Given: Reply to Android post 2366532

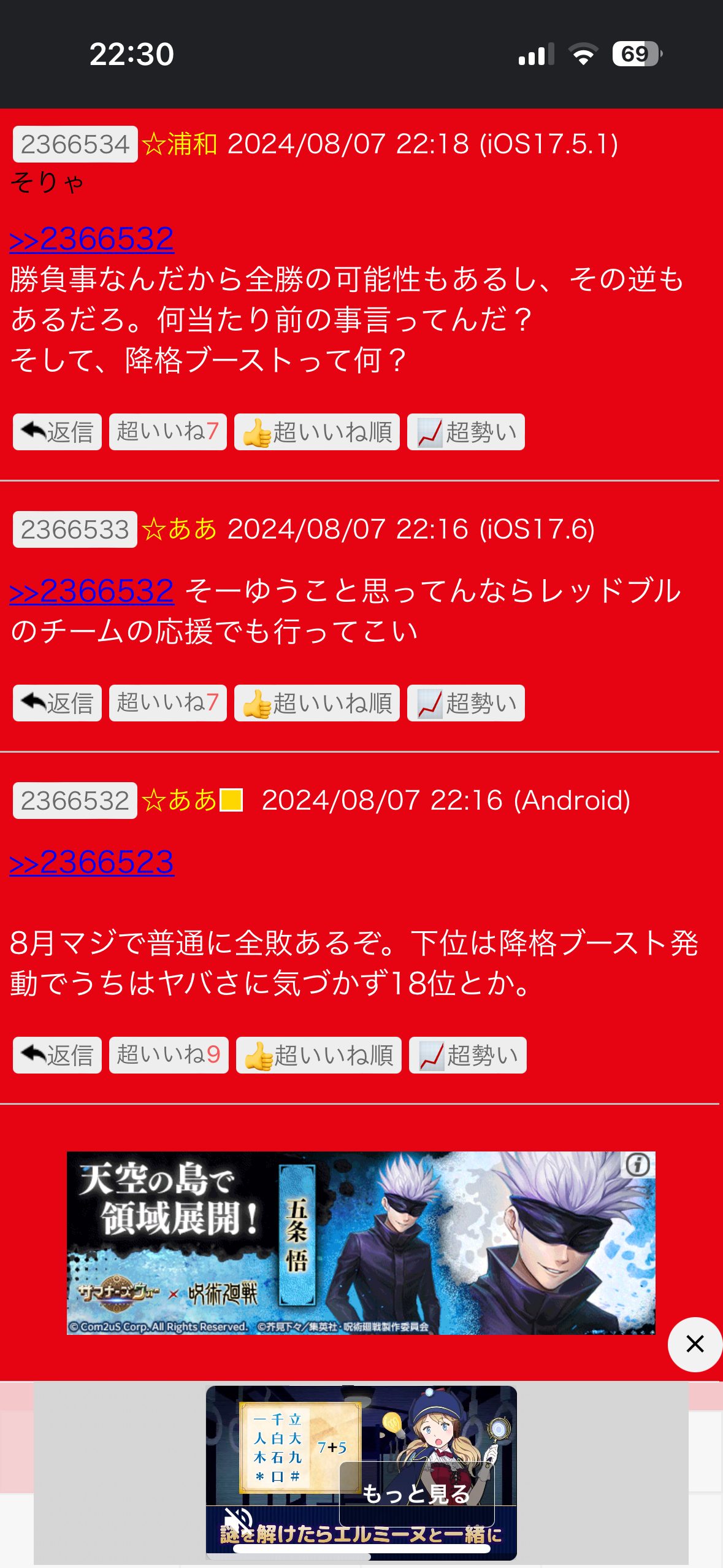Looking at the screenshot, I should pyautogui.click(x=57, y=1055).
